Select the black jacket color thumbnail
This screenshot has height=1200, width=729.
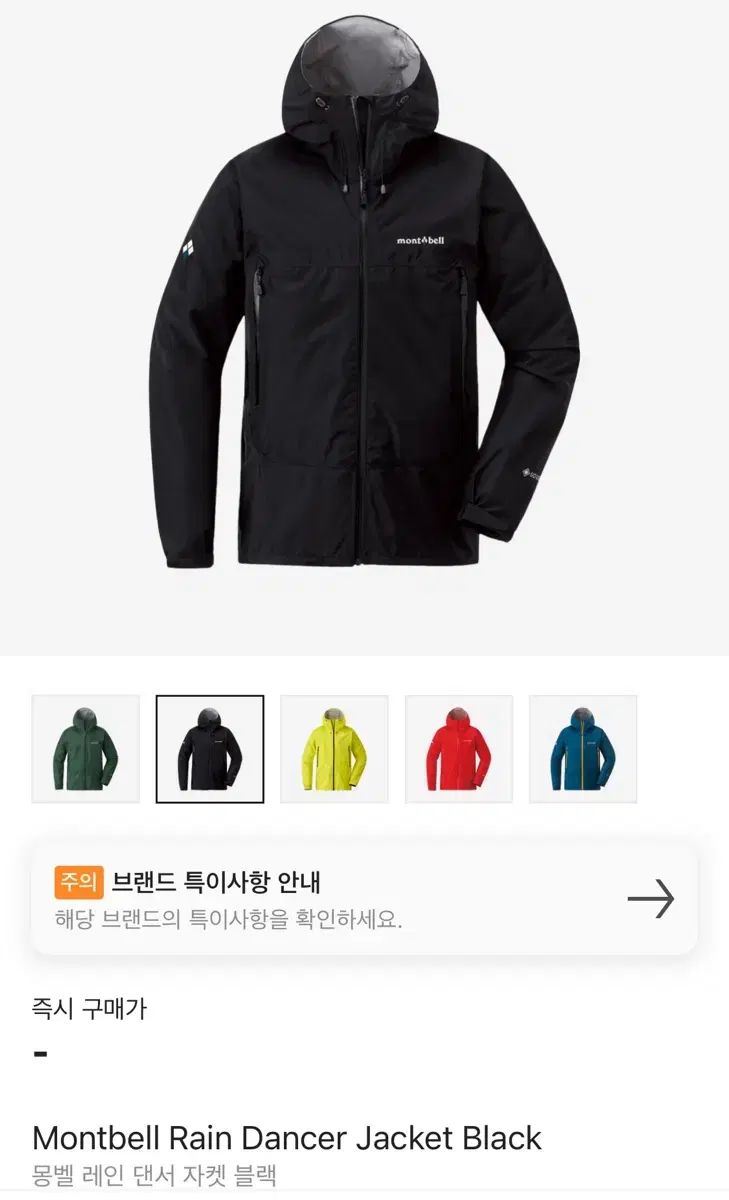point(210,749)
